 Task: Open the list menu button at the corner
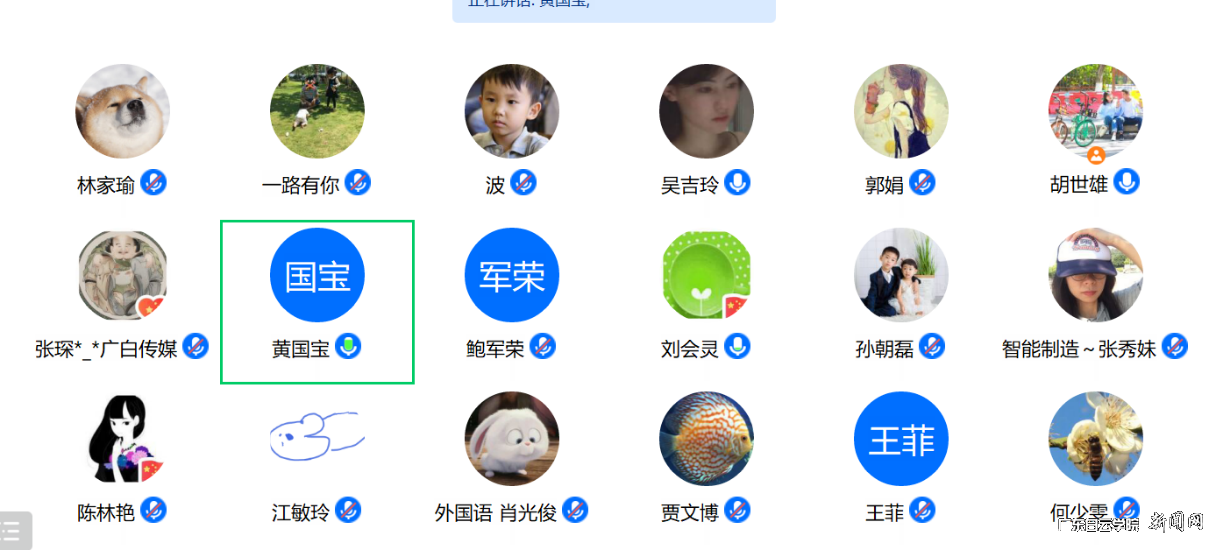point(12,530)
